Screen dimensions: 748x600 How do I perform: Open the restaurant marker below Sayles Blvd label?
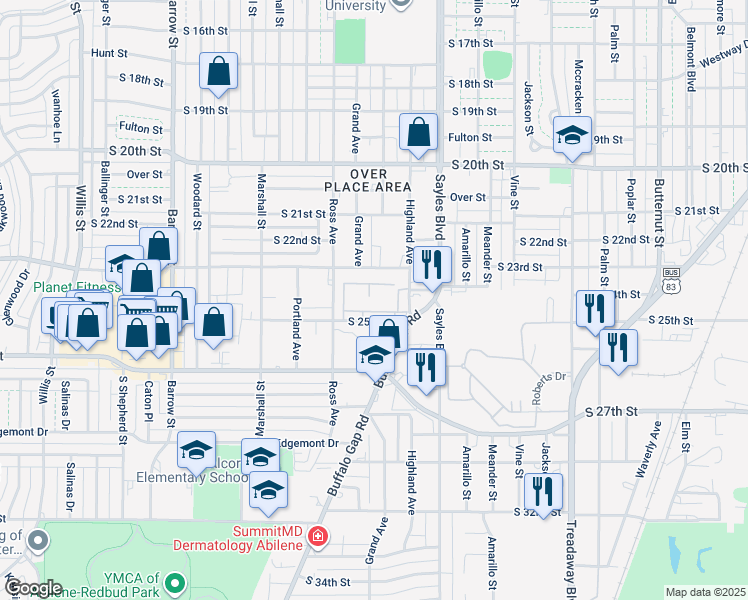tap(426, 370)
